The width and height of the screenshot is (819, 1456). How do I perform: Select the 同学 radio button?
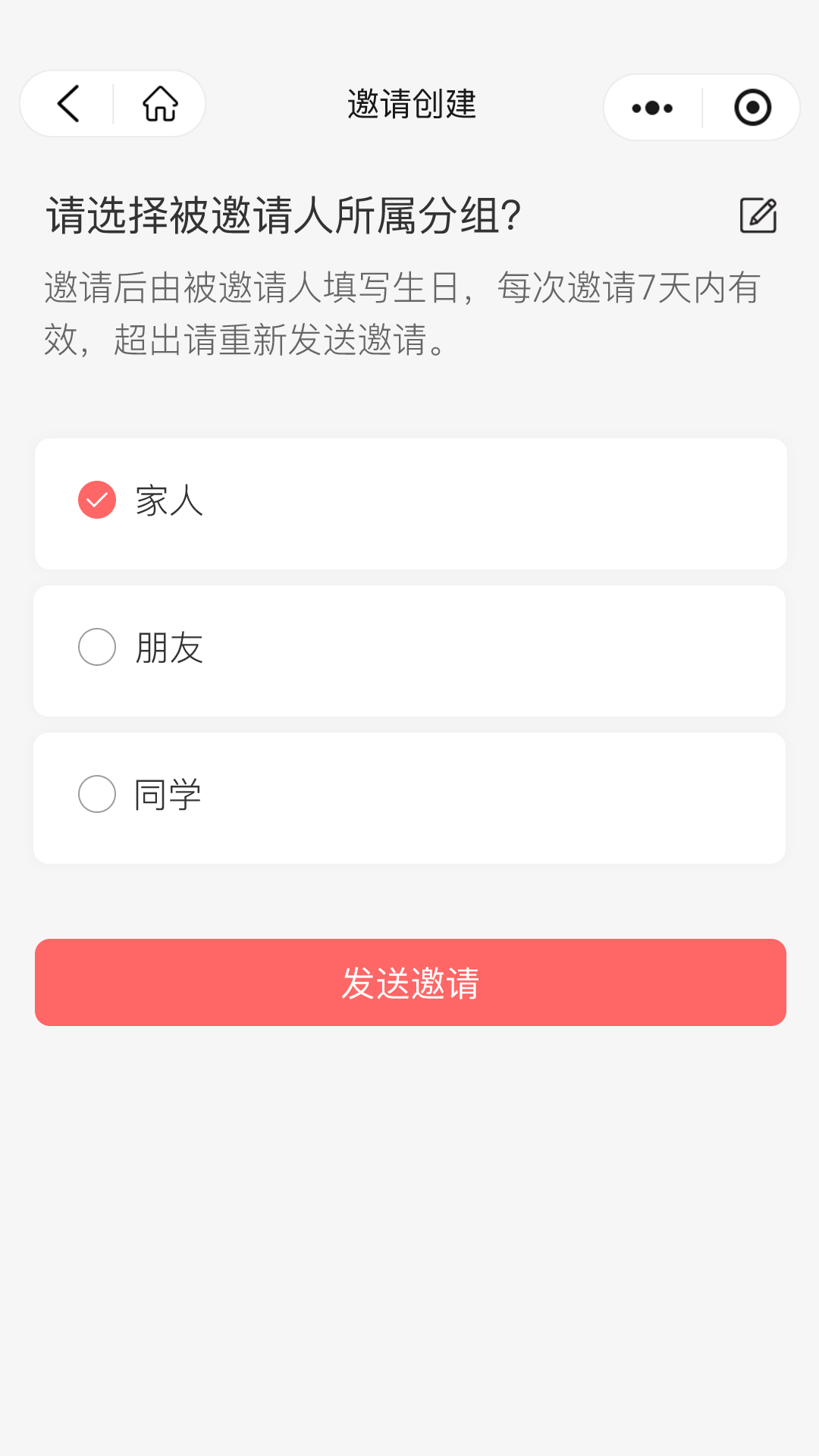96,794
